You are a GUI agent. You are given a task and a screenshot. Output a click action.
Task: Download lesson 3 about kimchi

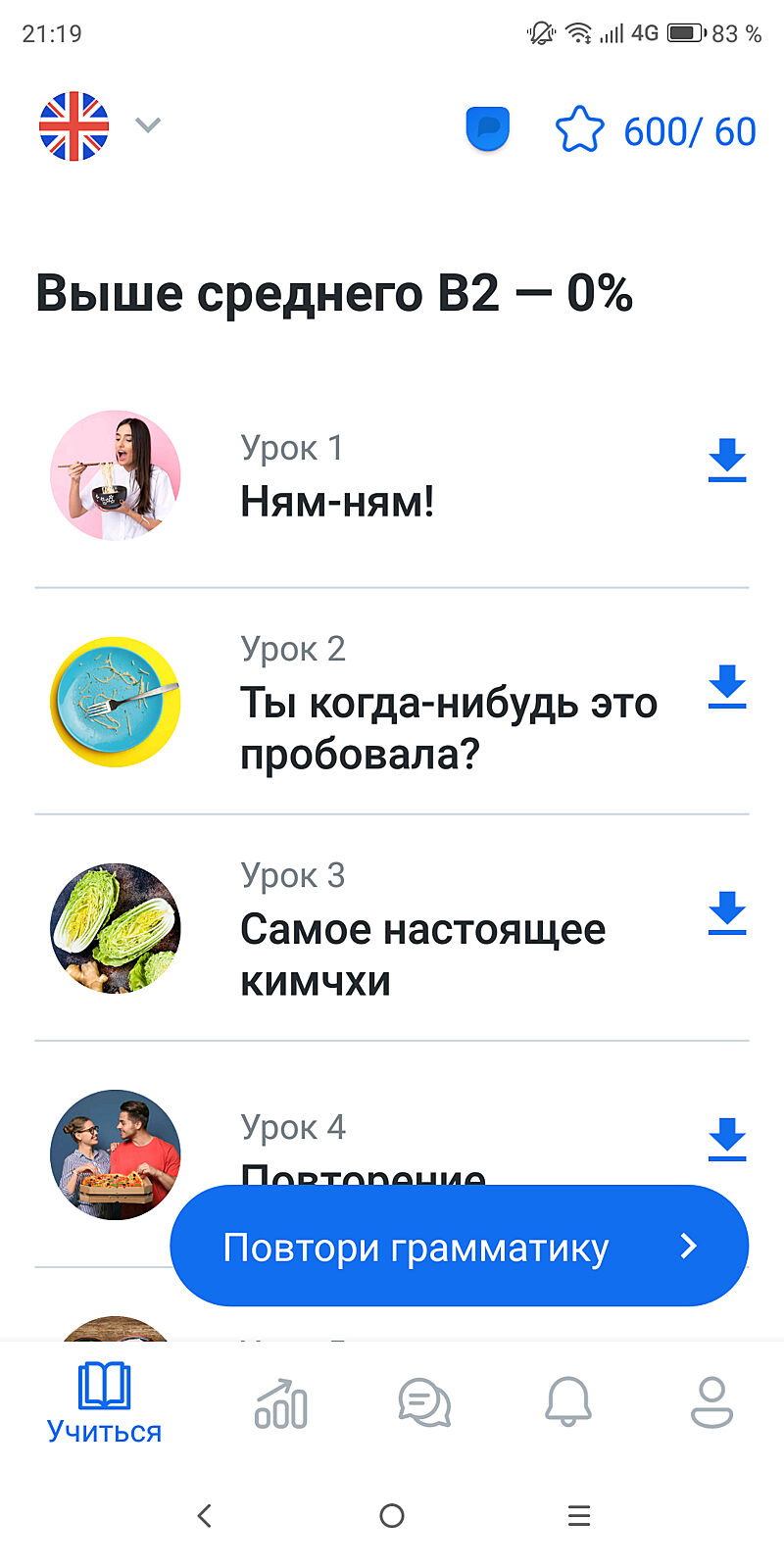[726, 913]
